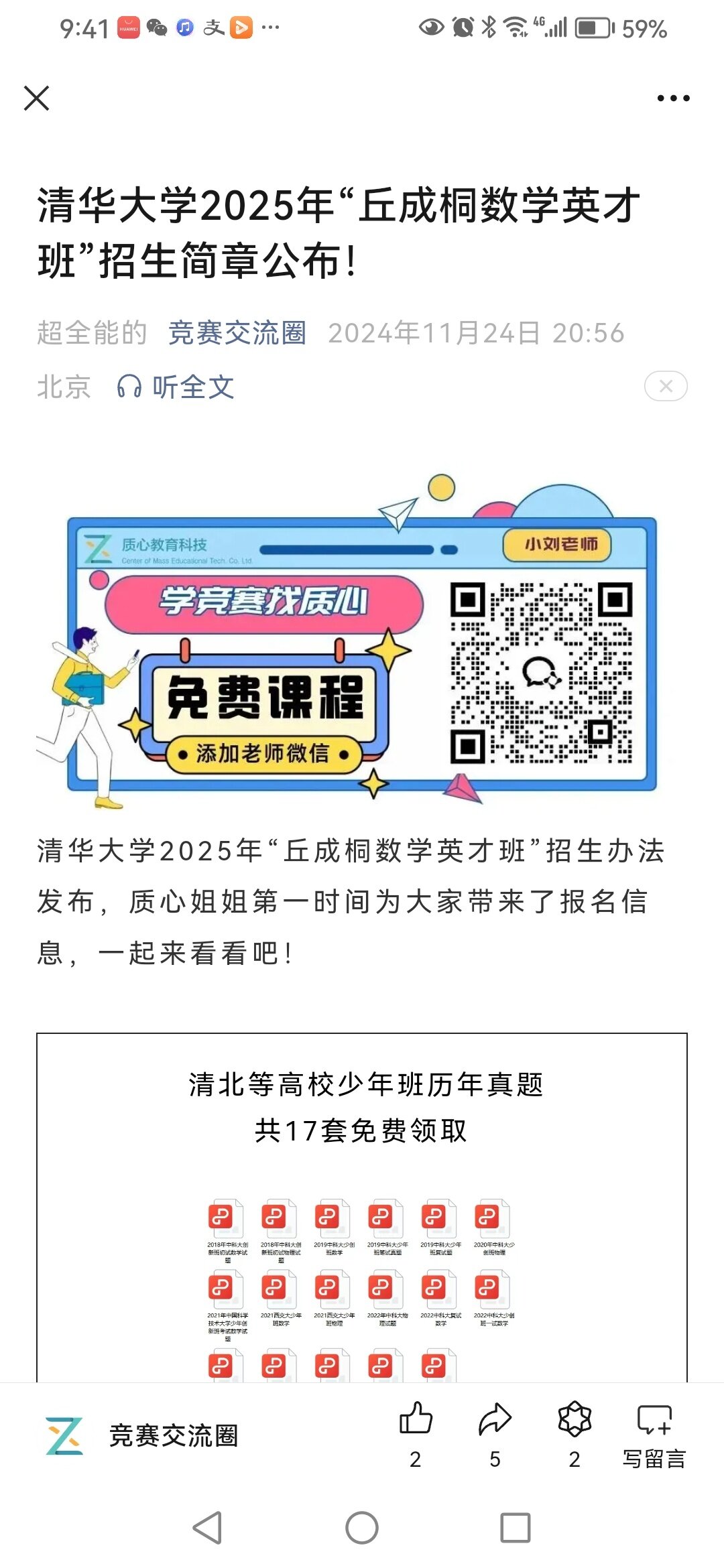Open the 竞赛交流圈 account link under the title
This screenshot has width=724, height=1568.
[237, 333]
